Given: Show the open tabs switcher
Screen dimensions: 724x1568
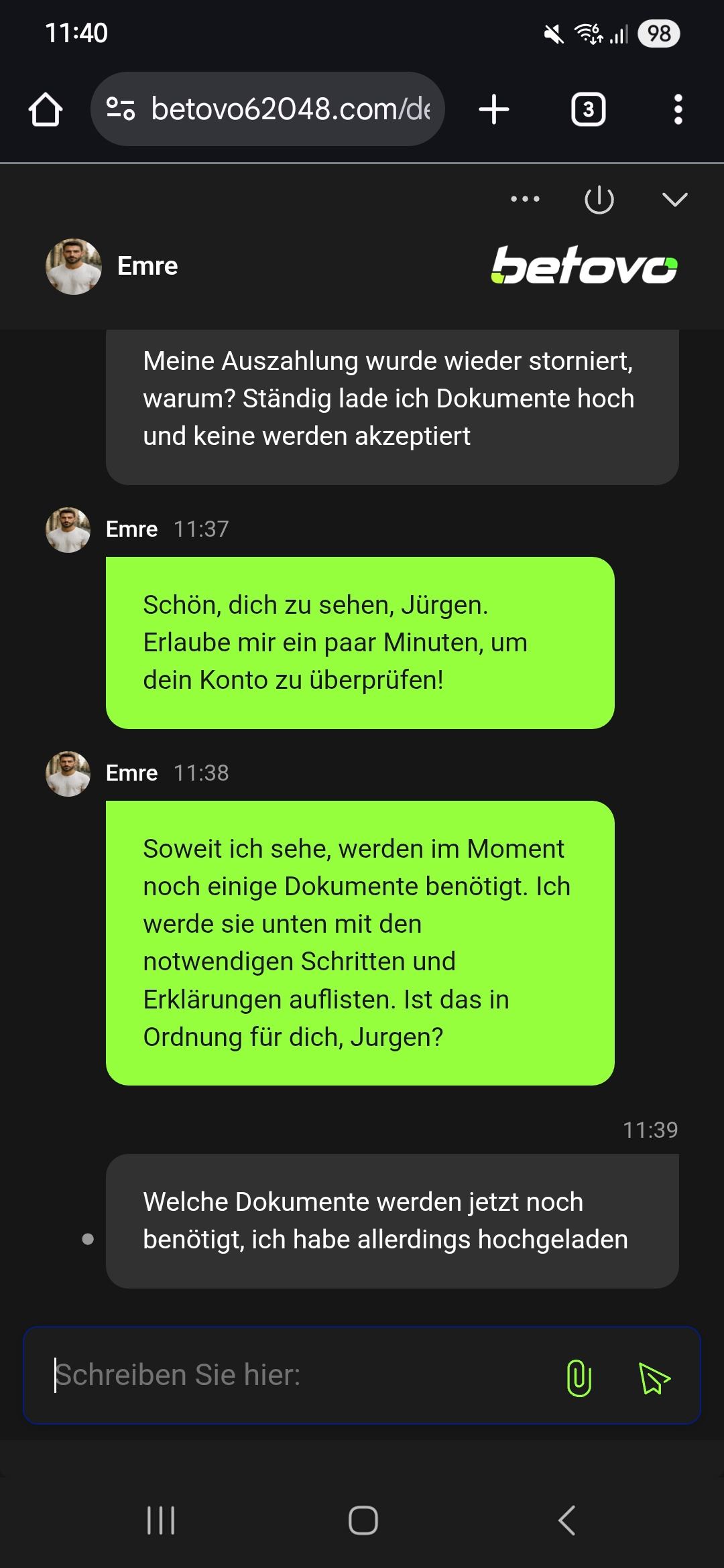Looking at the screenshot, I should (588, 109).
